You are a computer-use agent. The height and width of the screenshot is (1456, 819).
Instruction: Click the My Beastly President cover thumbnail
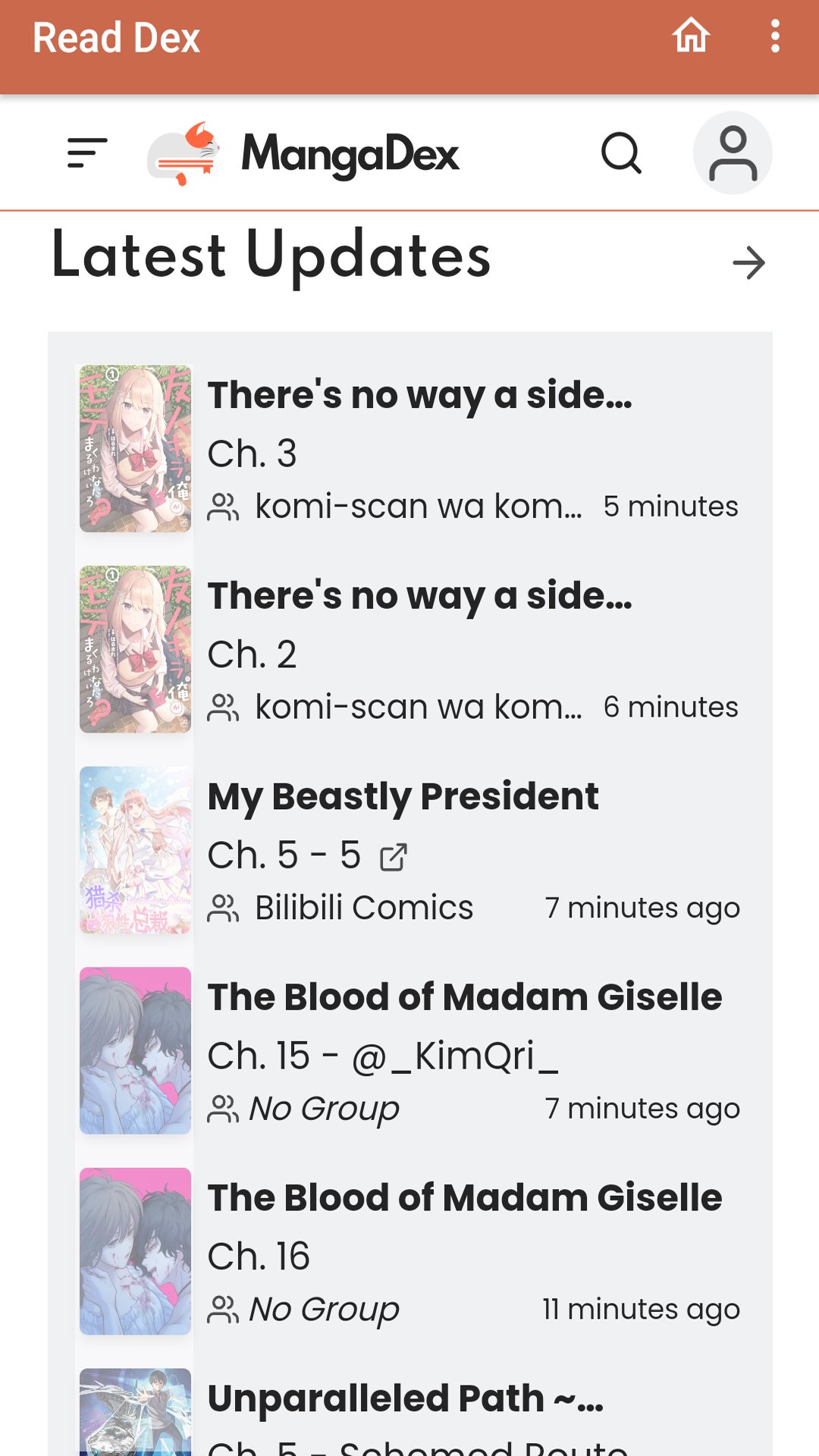135,851
